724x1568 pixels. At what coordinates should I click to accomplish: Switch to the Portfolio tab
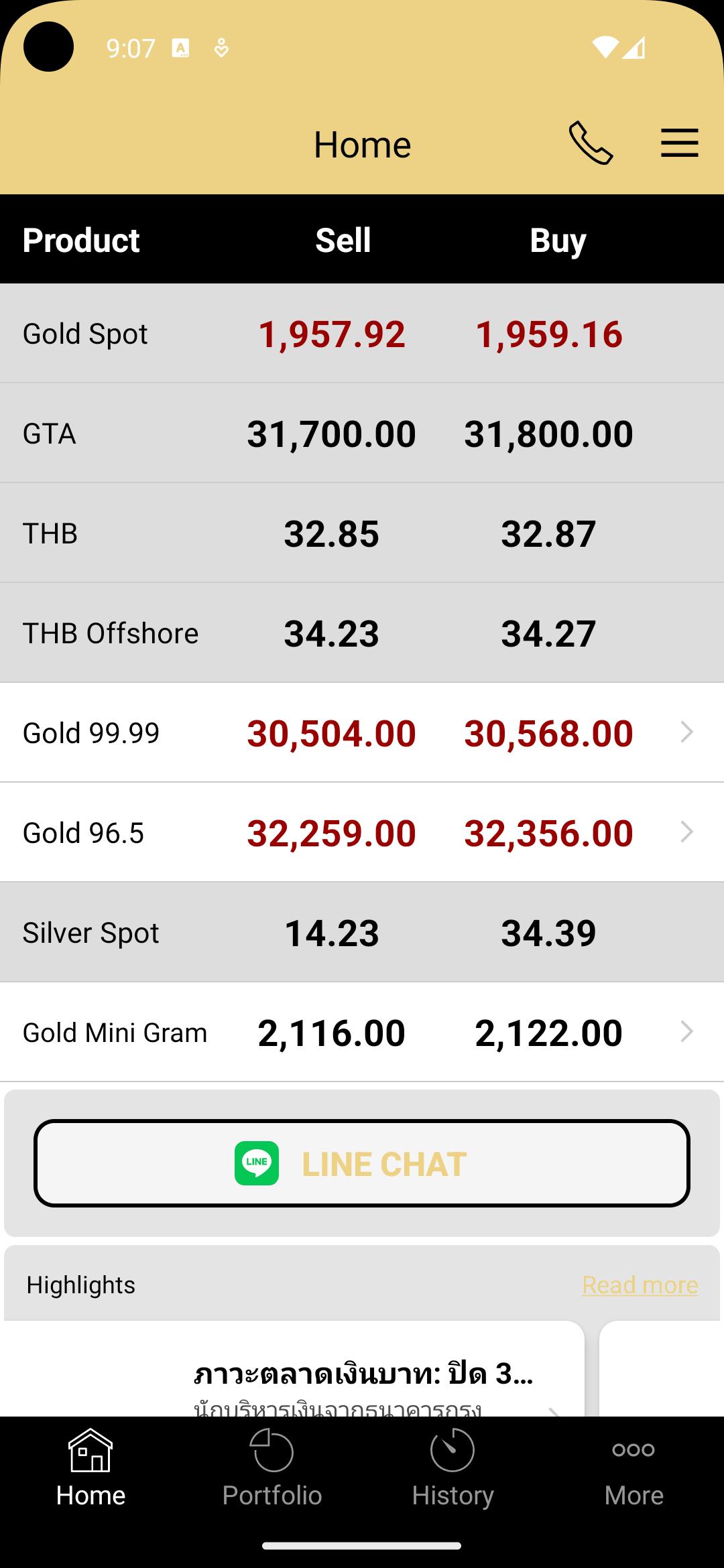(x=271, y=1468)
